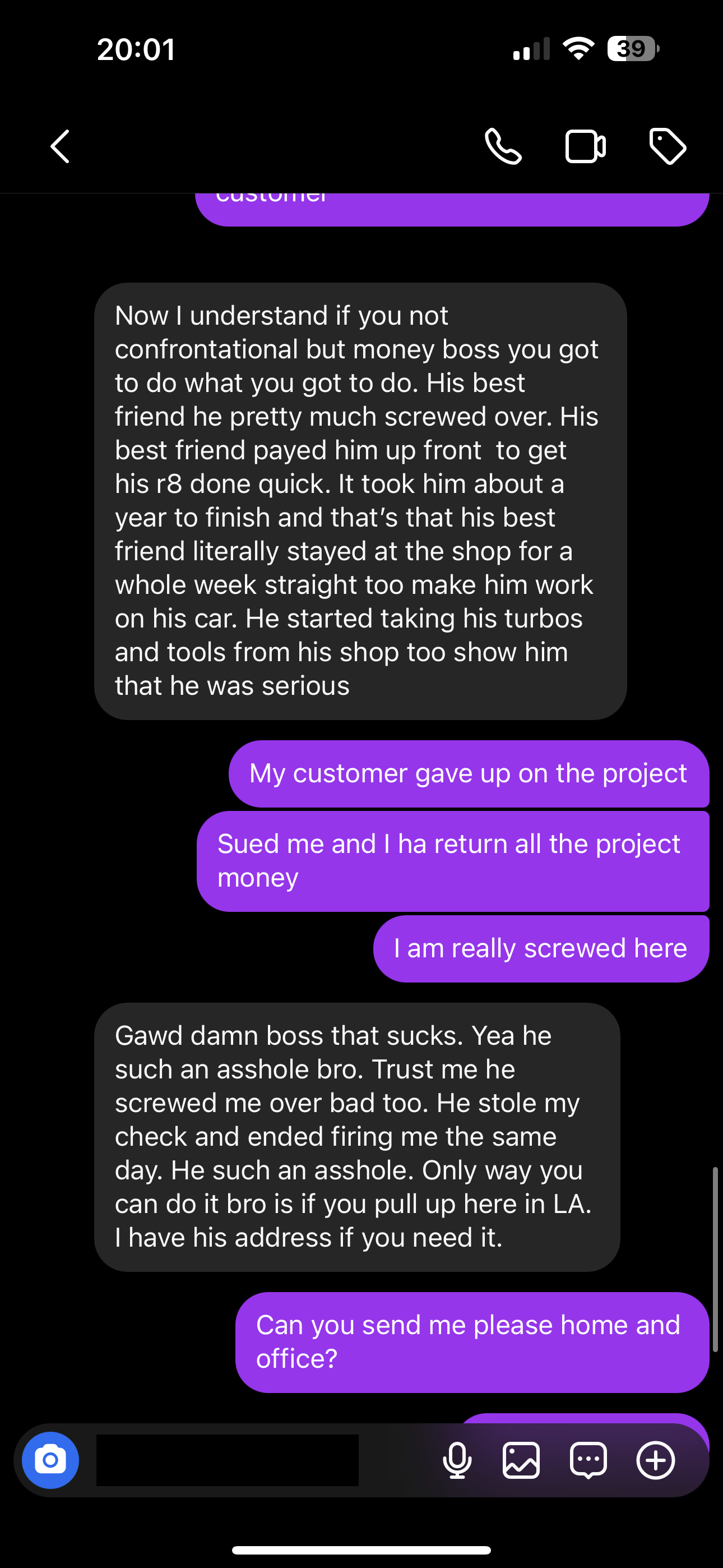723x1568 pixels.
Task: Record a voice message with the microphone
Action: [x=457, y=1460]
